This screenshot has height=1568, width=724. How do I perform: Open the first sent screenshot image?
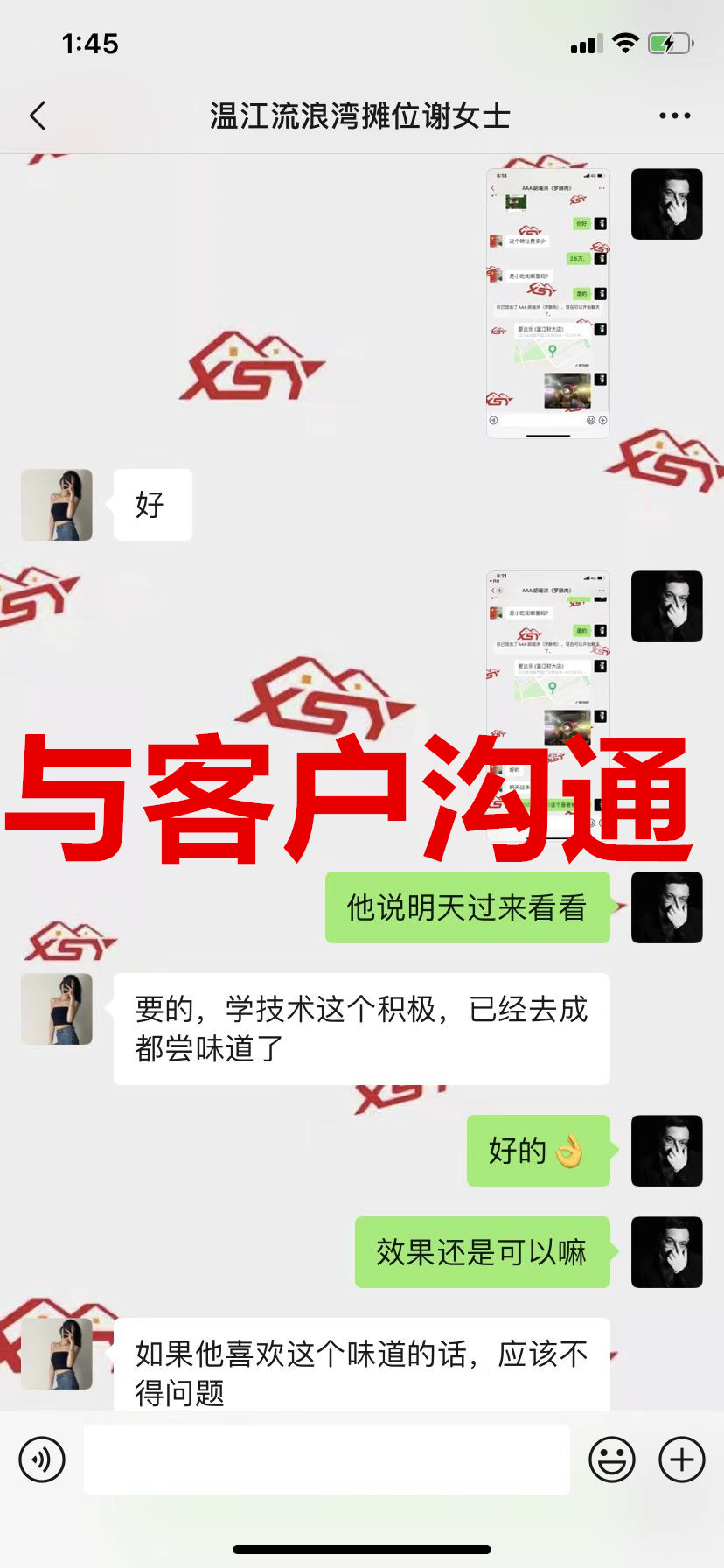coord(547,302)
